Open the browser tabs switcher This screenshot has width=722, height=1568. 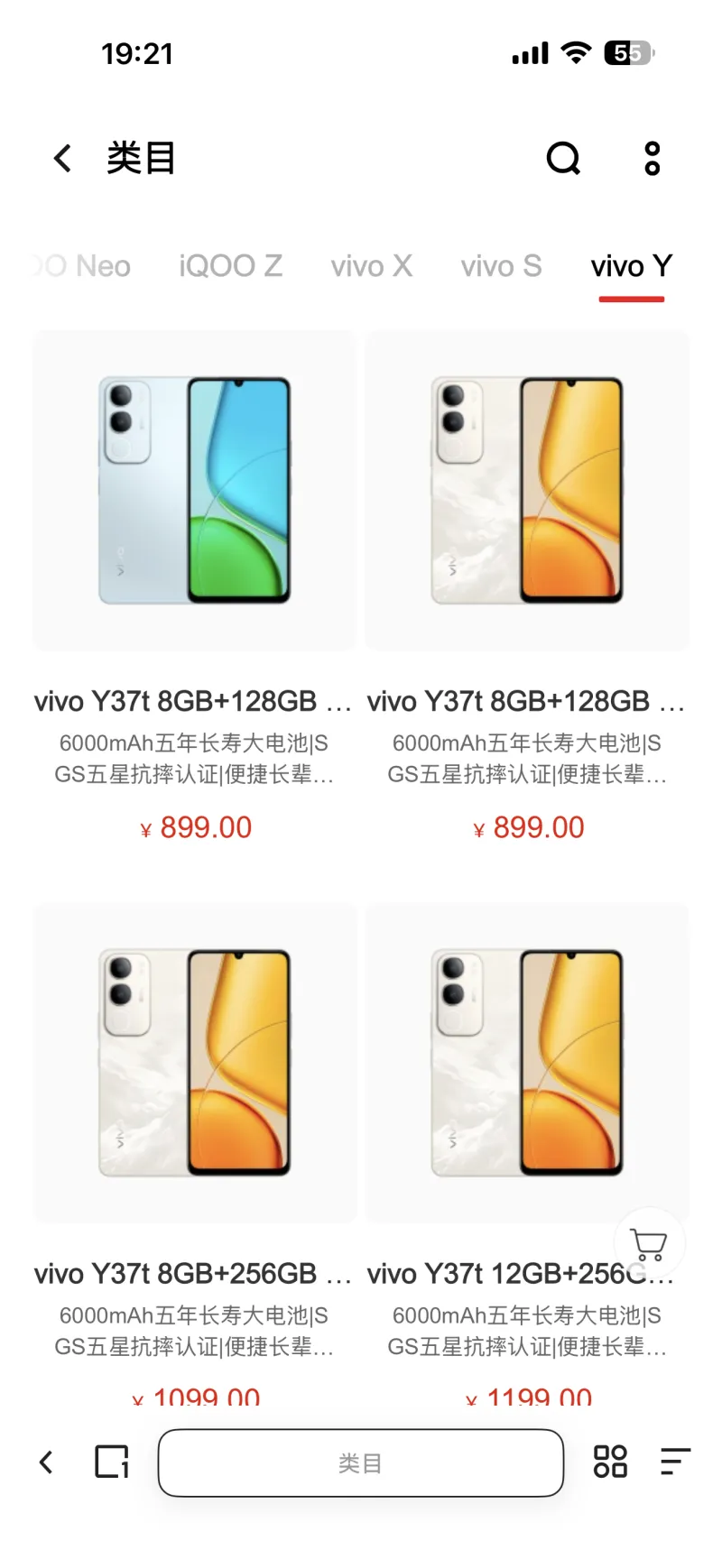coord(112,1462)
